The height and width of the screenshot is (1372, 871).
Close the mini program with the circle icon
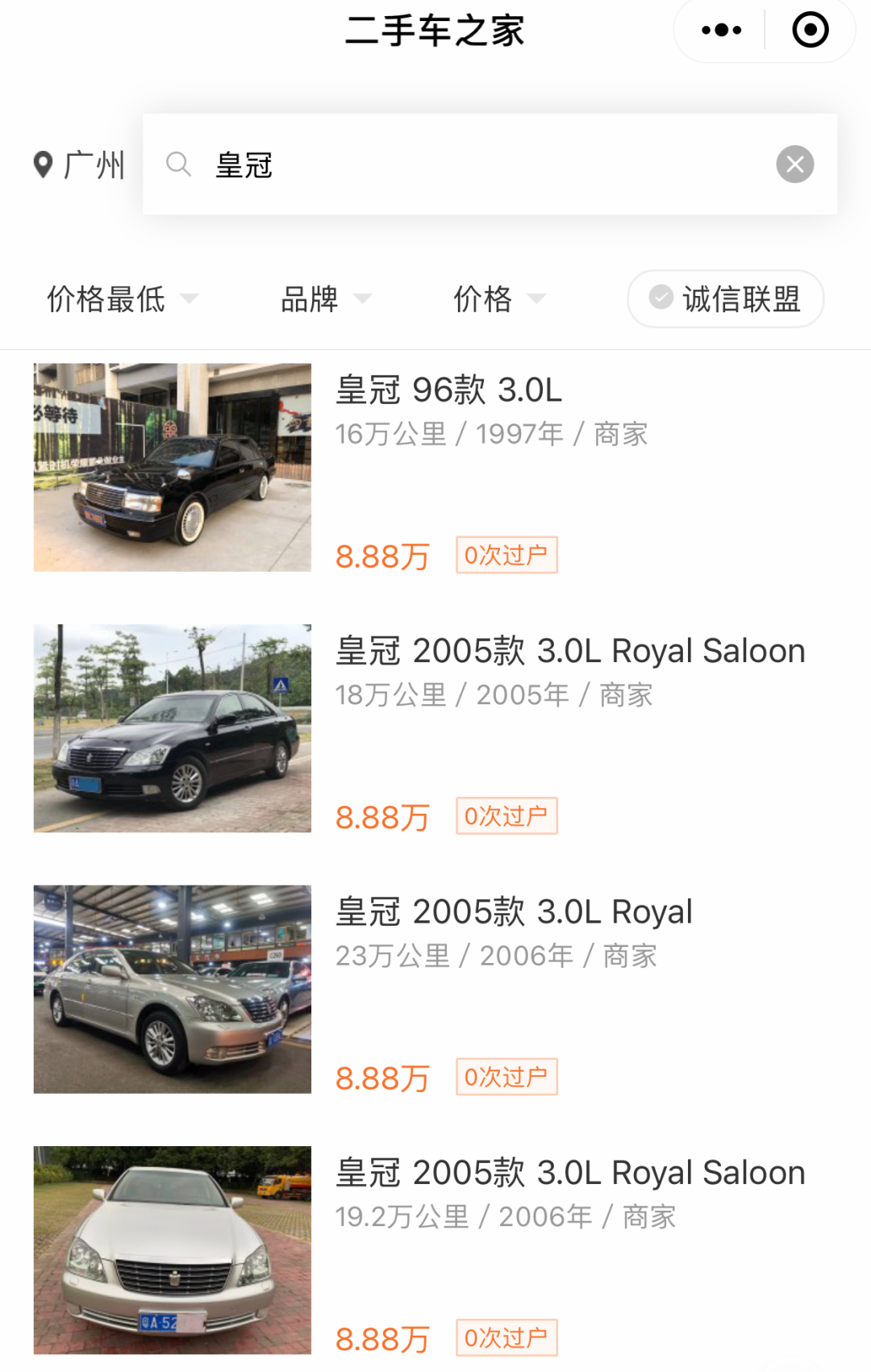click(x=810, y=31)
